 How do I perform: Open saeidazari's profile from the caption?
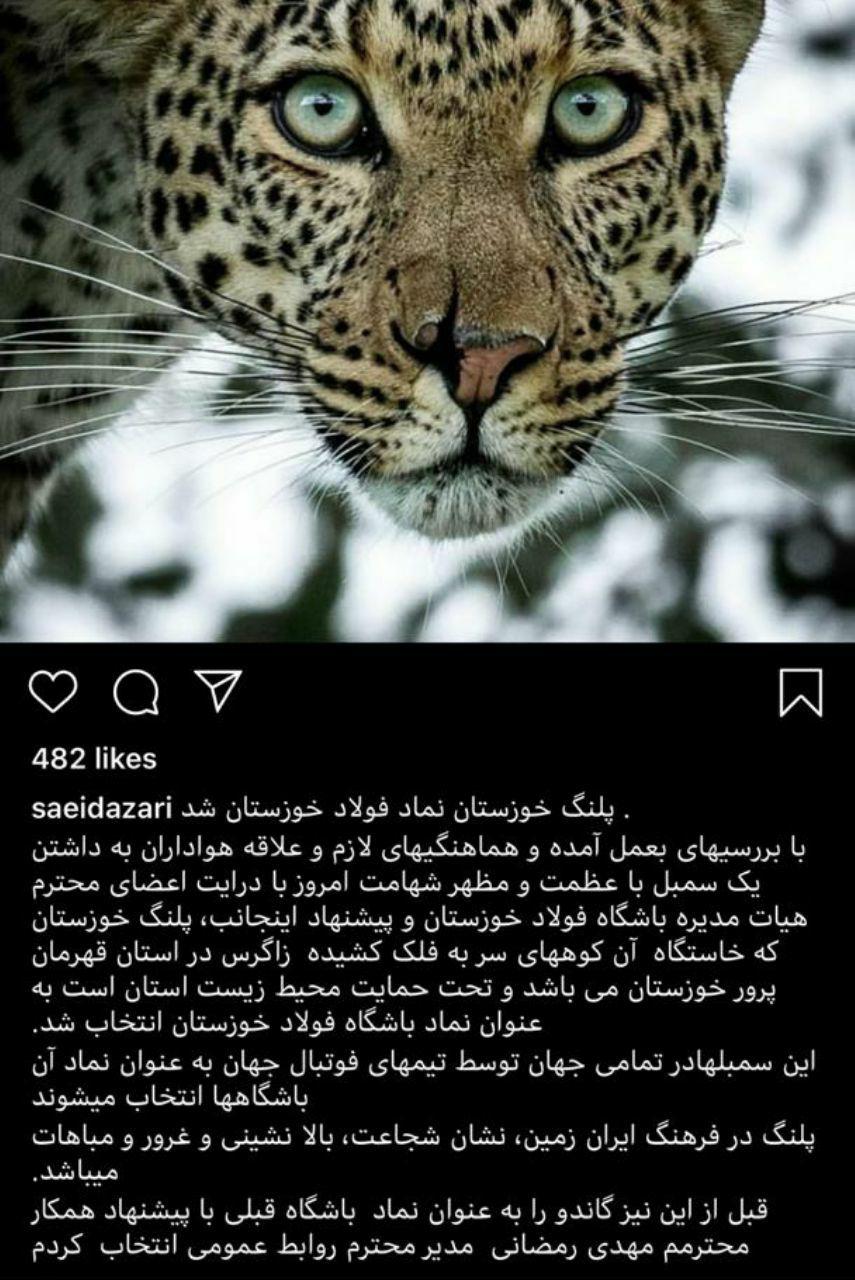(x=103, y=806)
